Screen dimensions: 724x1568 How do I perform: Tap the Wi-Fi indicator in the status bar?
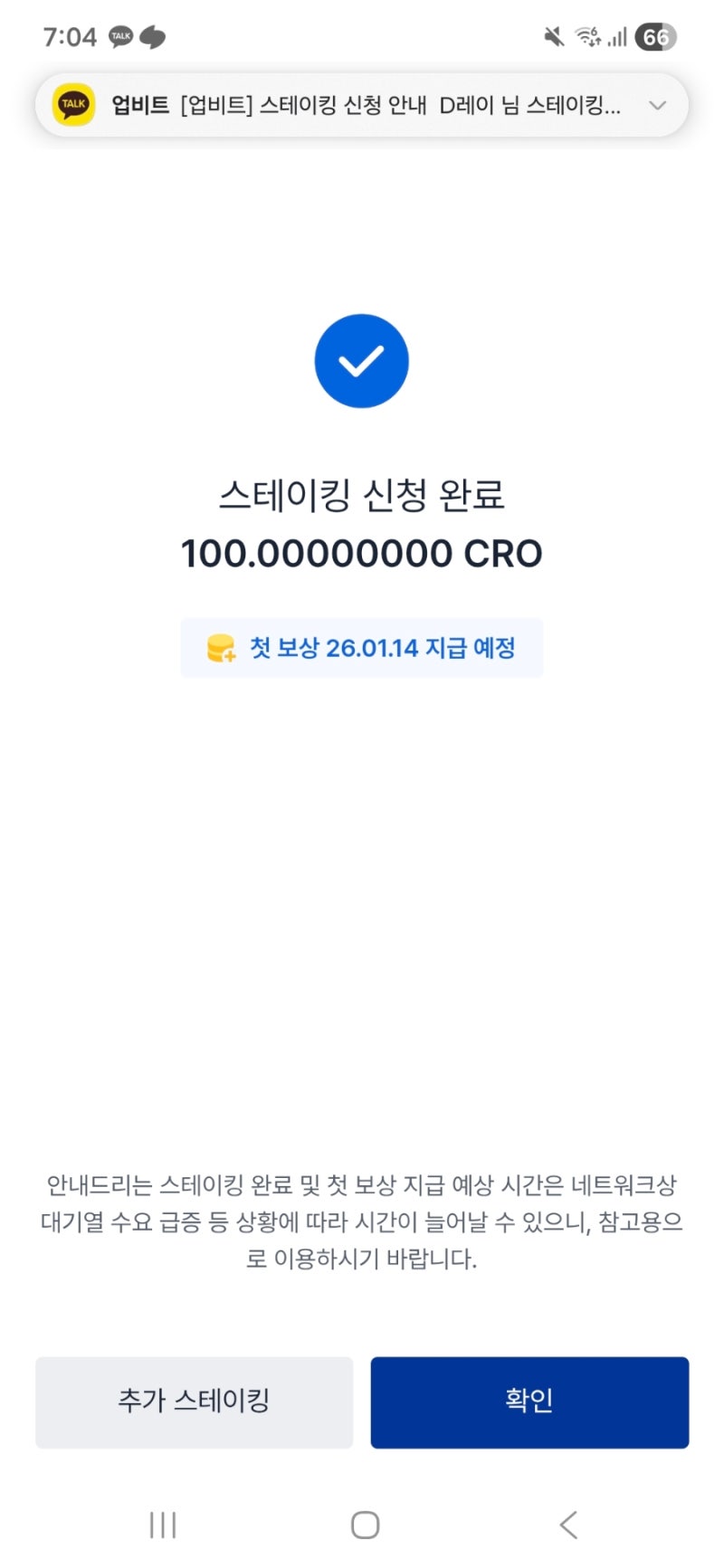(588, 36)
